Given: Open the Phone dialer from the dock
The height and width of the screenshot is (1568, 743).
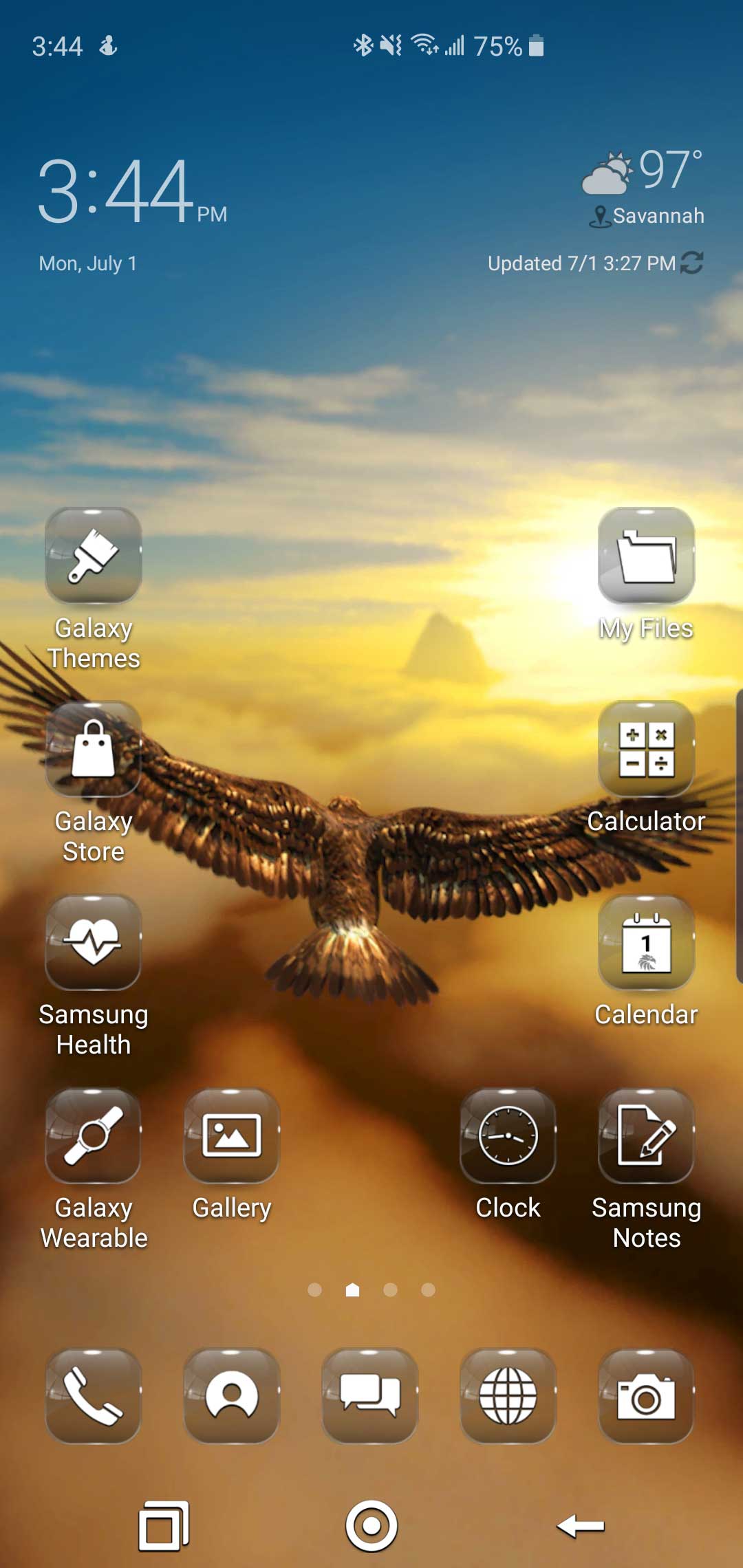Looking at the screenshot, I should click(94, 1396).
